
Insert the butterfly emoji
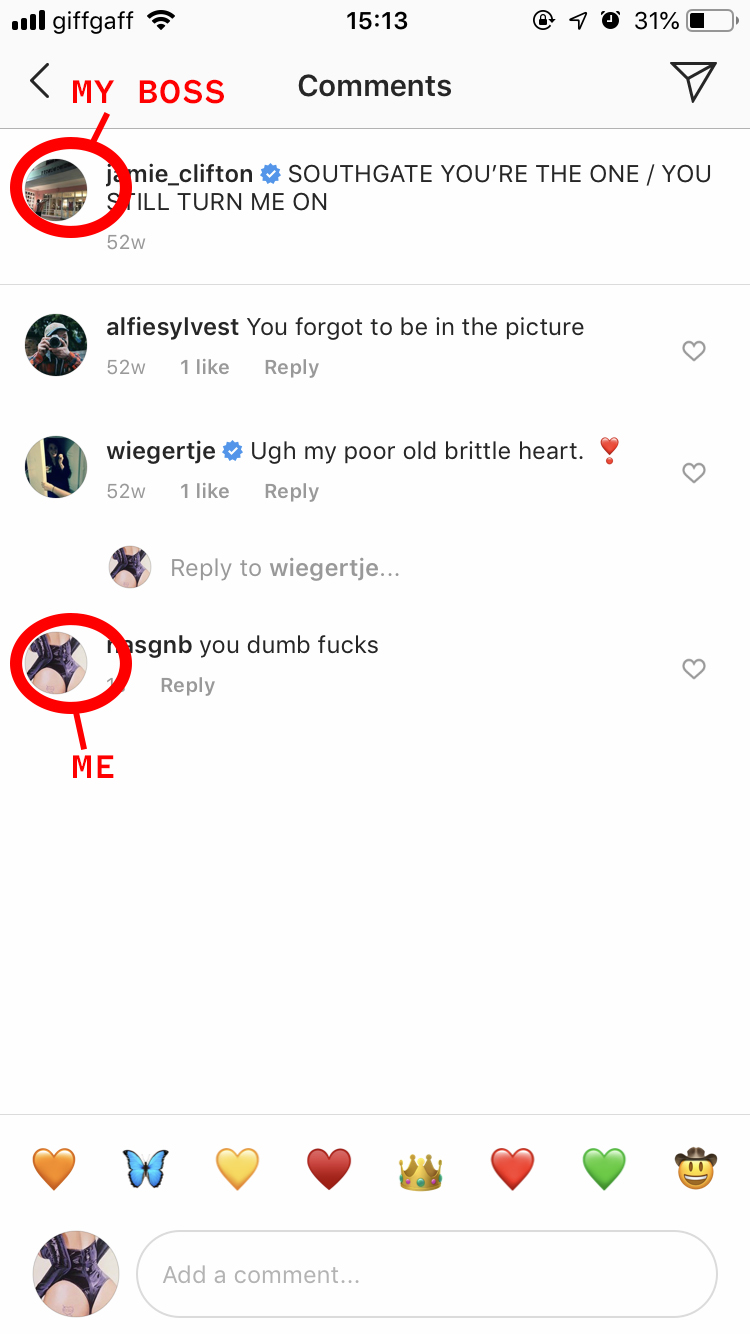click(146, 1168)
